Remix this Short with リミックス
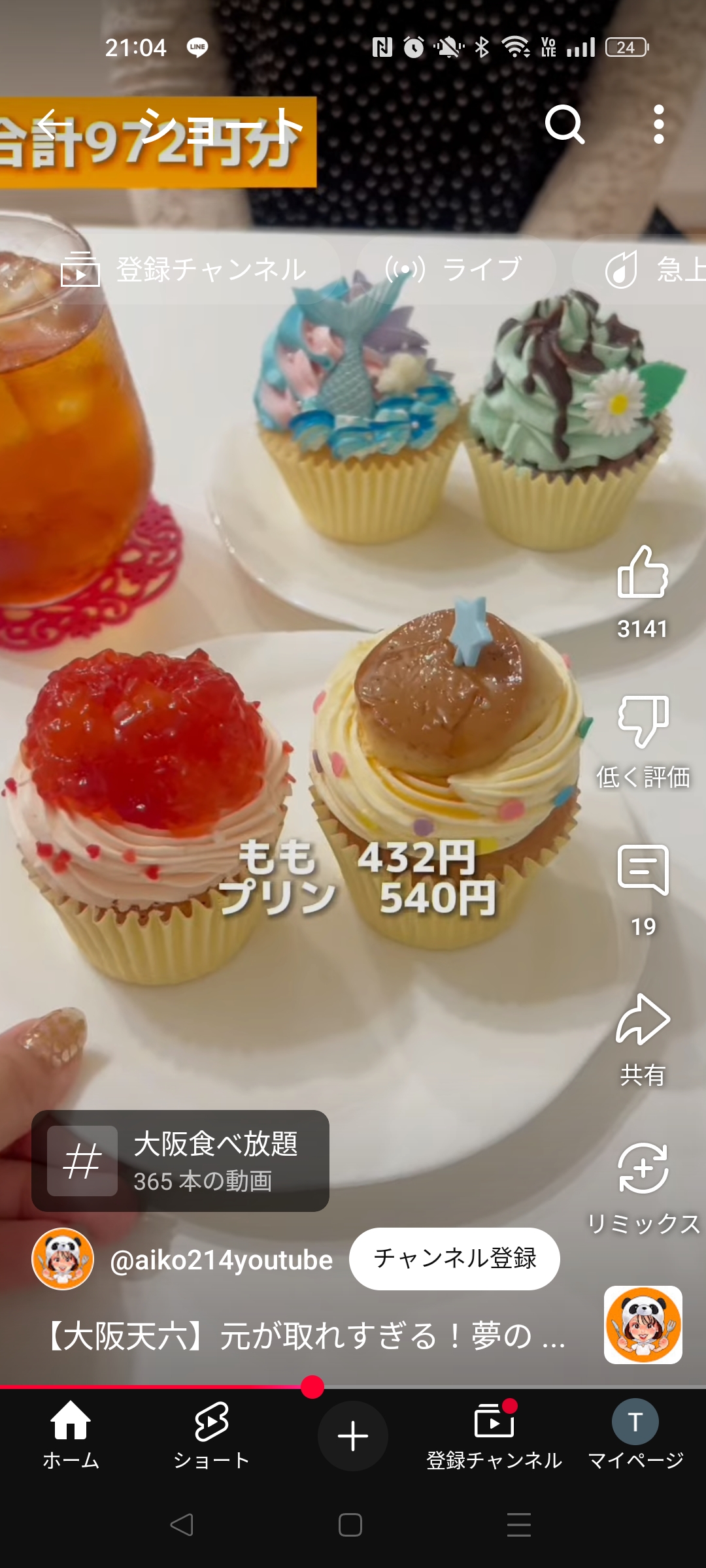Viewport: 706px width, 1568px height. (643, 1169)
